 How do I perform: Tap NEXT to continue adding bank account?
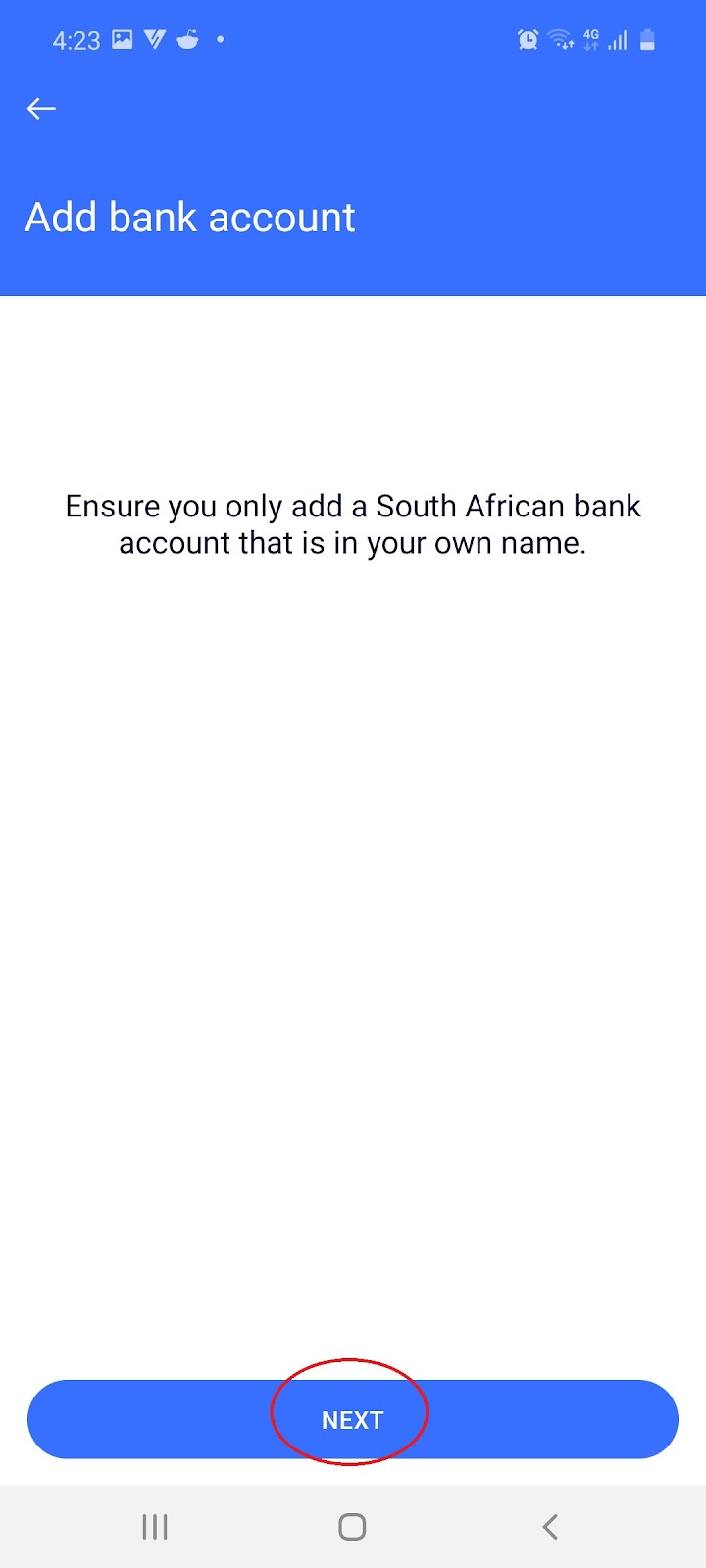coord(352,1419)
